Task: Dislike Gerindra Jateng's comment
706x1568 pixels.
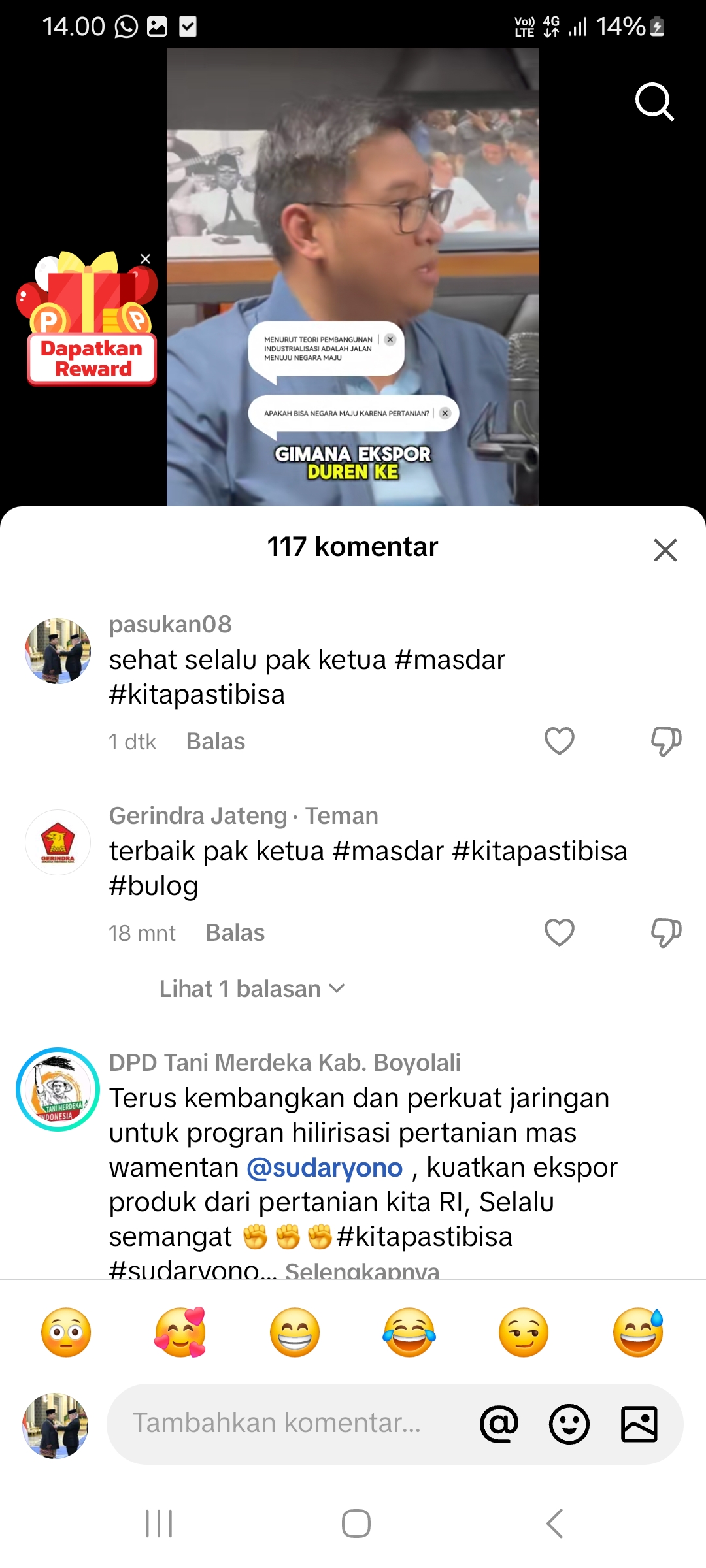Action: point(665,932)
